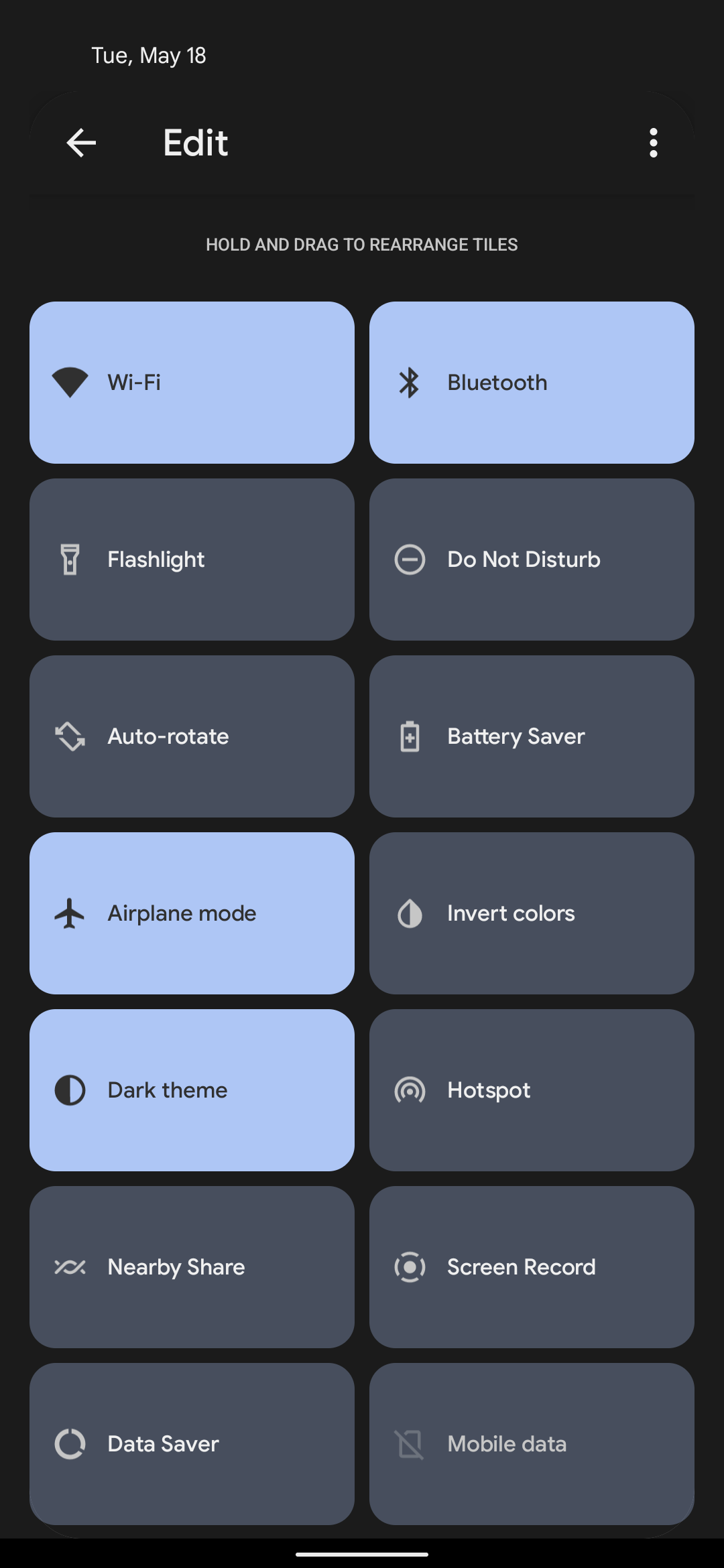This screenshot has height=1568, width=724.
Task: Tap the Airplane mode tile
Action: point(192,913)
